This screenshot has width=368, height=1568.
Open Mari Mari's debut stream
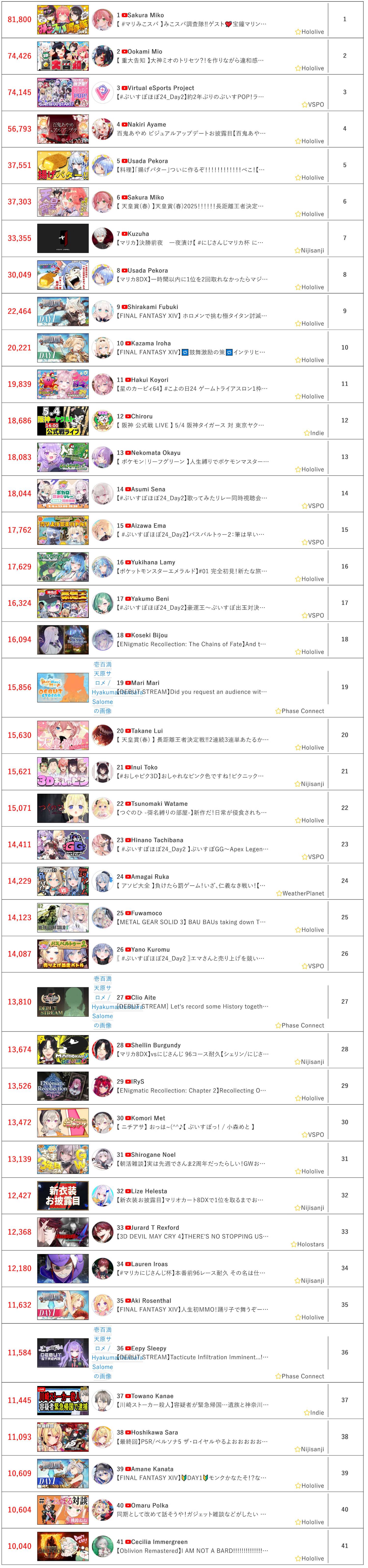pos(190,692)
